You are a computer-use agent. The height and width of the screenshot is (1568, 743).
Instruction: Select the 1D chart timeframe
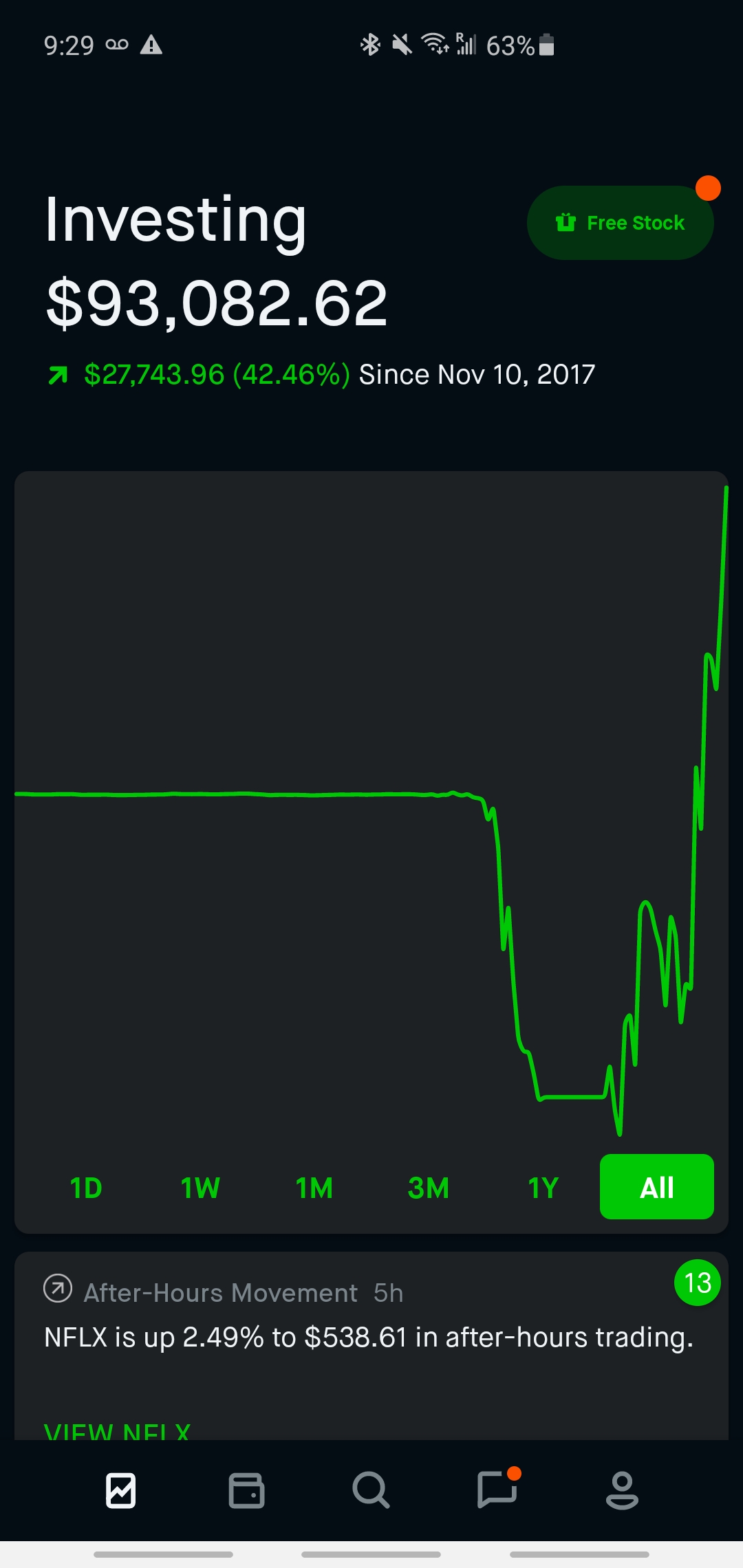tap(85, 1187)
